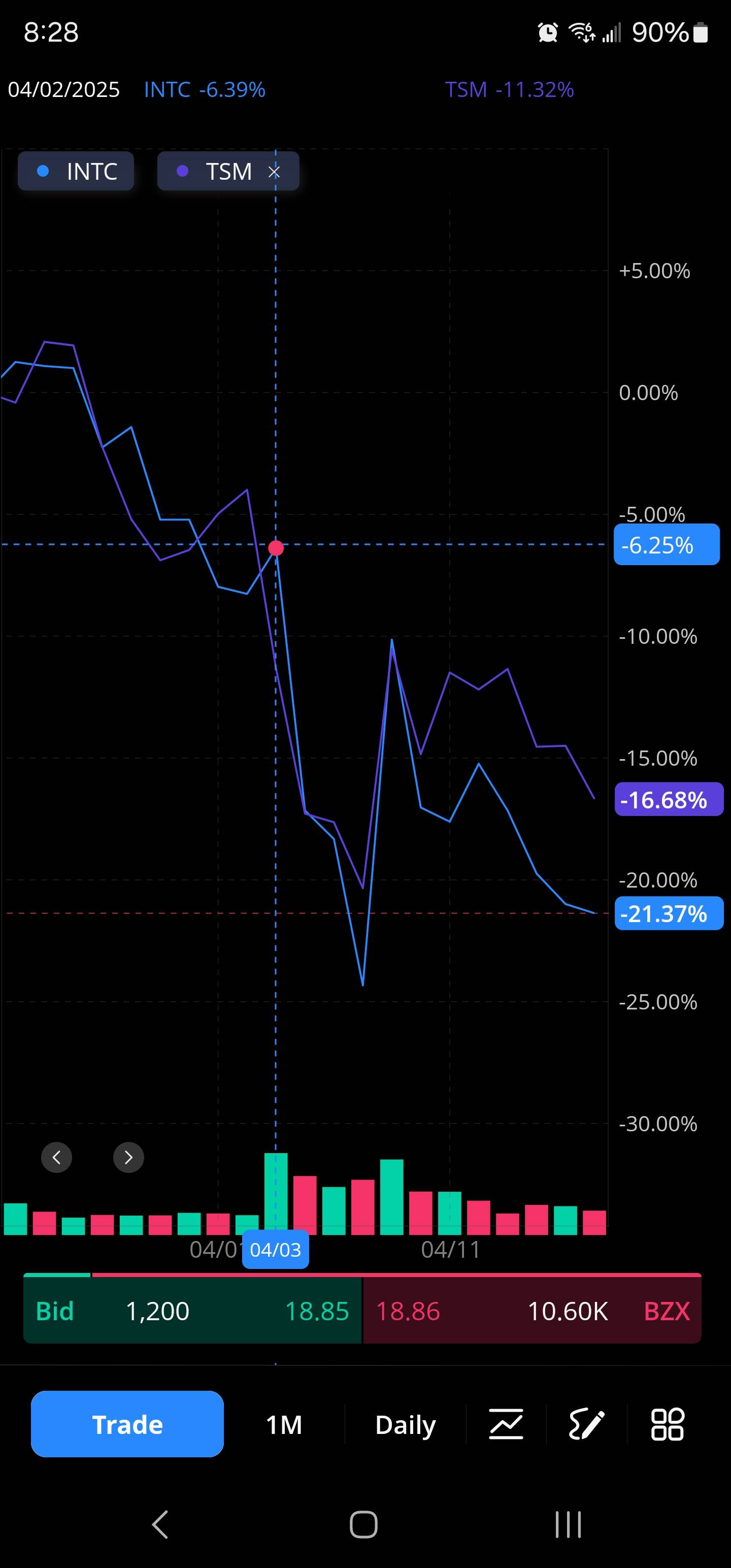Move crosshair to next day arrow
The image size is (731, 1568).
(x=128, y=1157)
